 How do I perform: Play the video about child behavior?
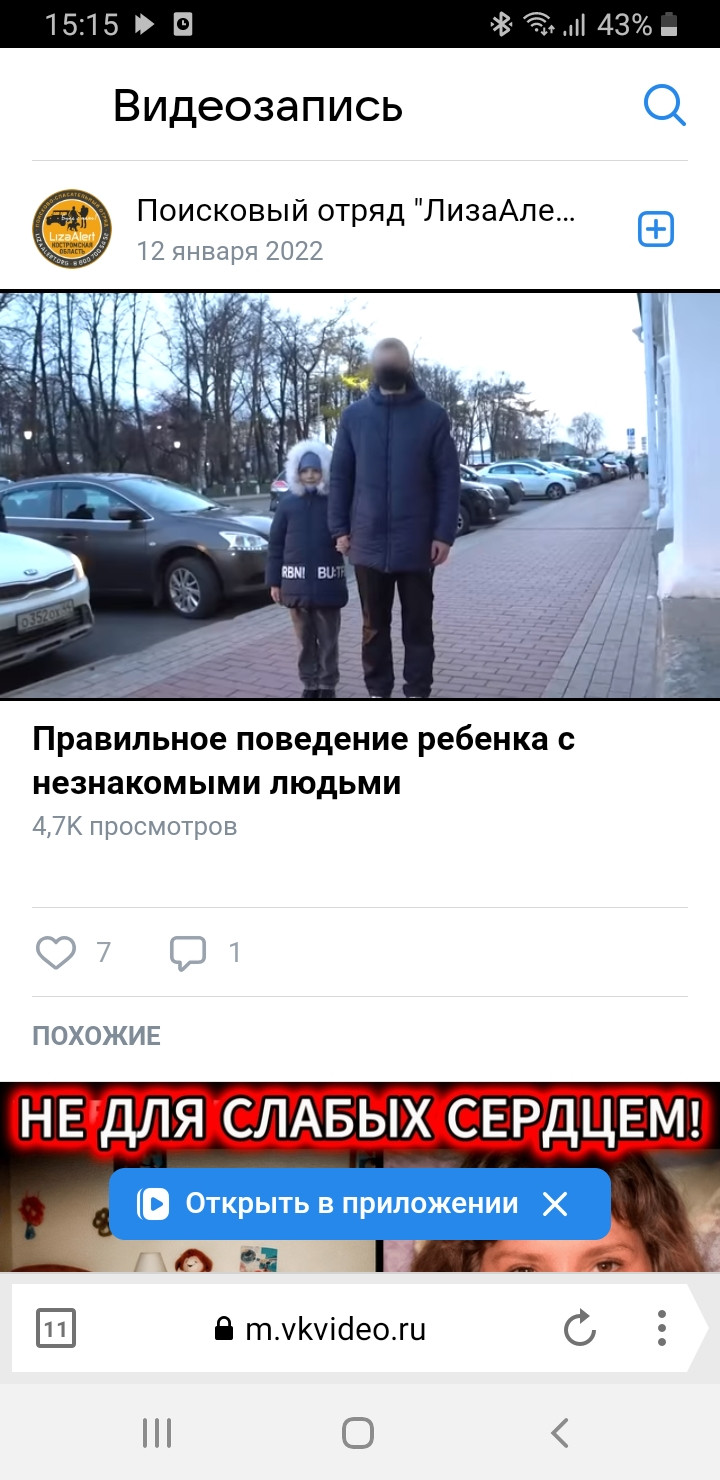360,494
